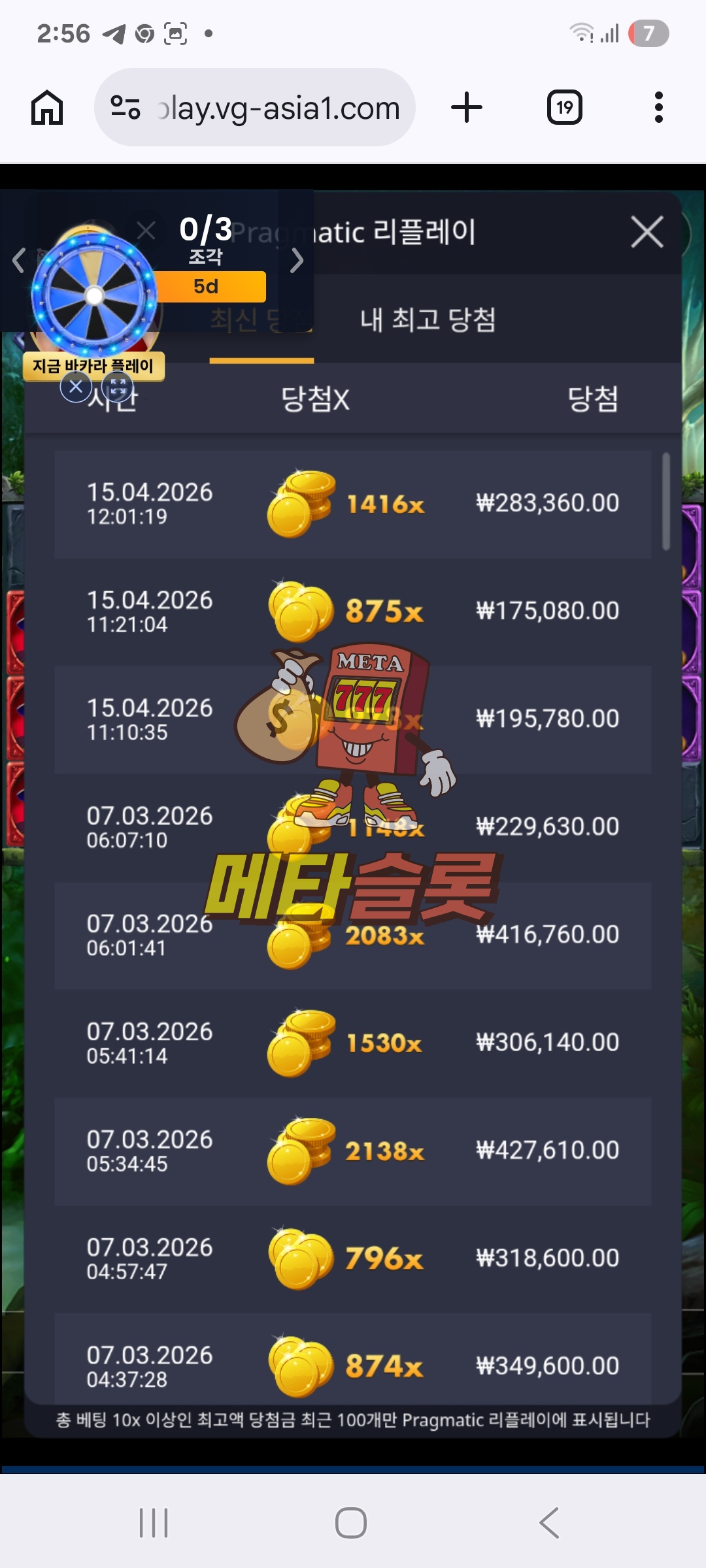Viewport: 706px width, 1568px height.
Task: Open the 2138x replay from 05:34:45
Action: click(x=353, y=1151)
